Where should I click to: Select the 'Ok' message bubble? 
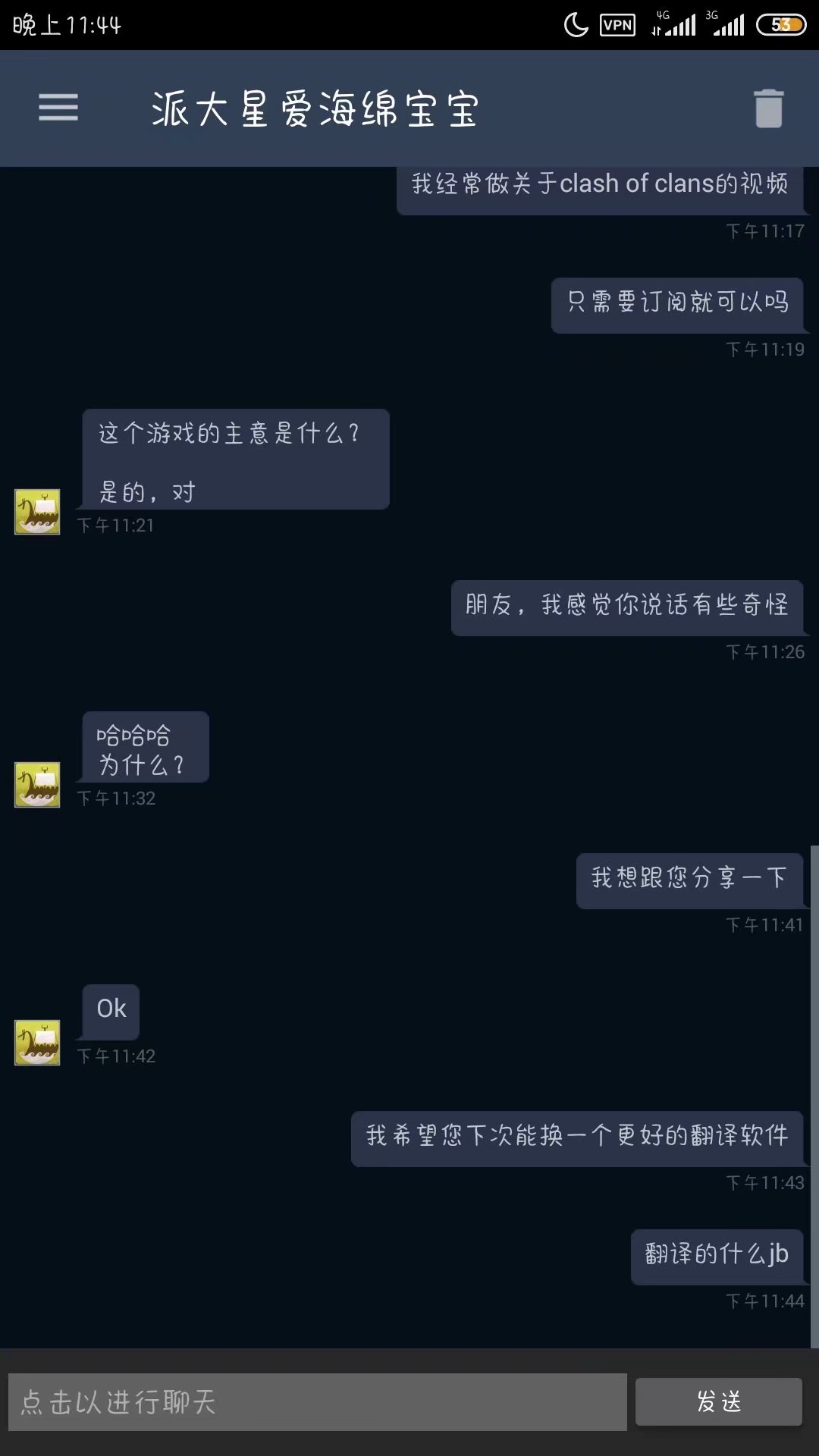[109, 1009]
